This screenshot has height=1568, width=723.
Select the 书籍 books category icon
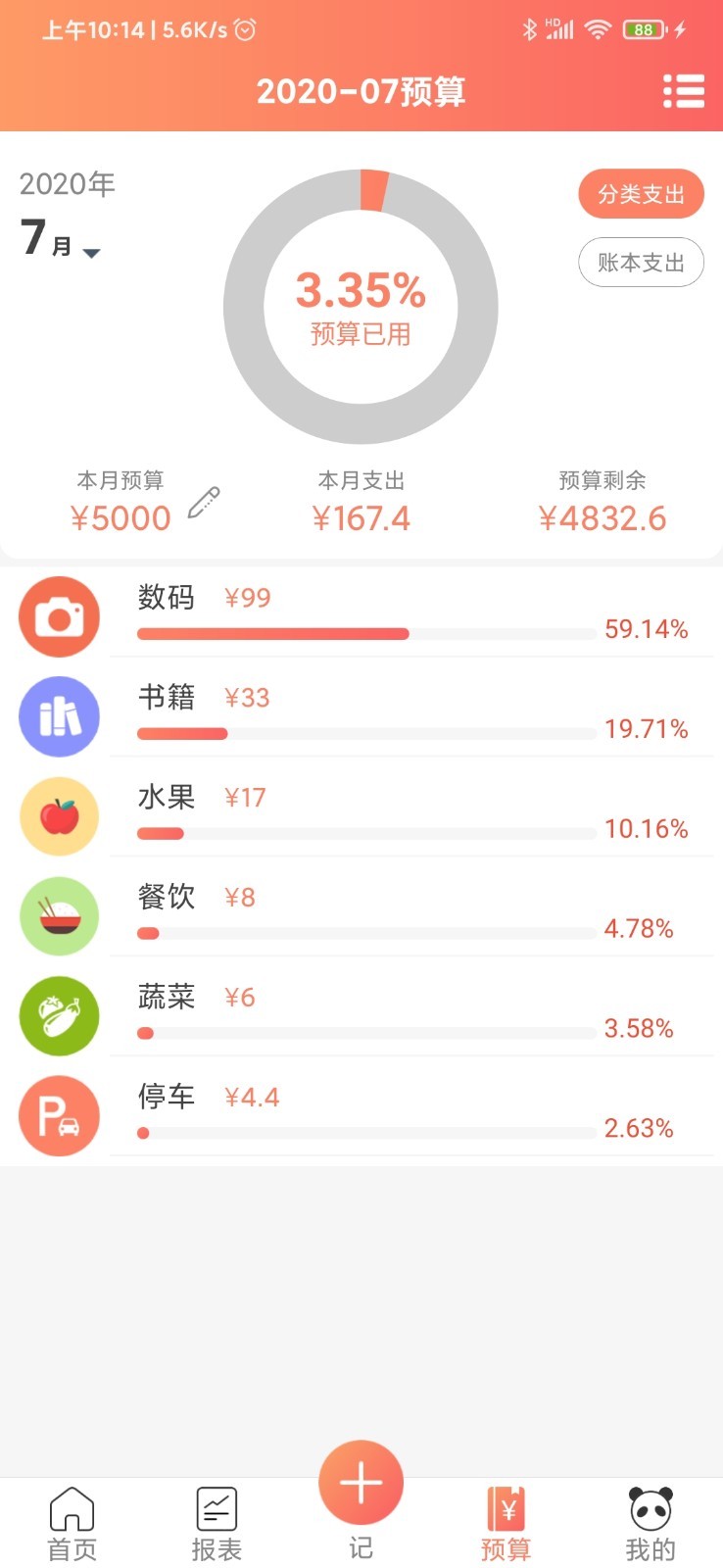pyautogui.click(x=59, y=716)
